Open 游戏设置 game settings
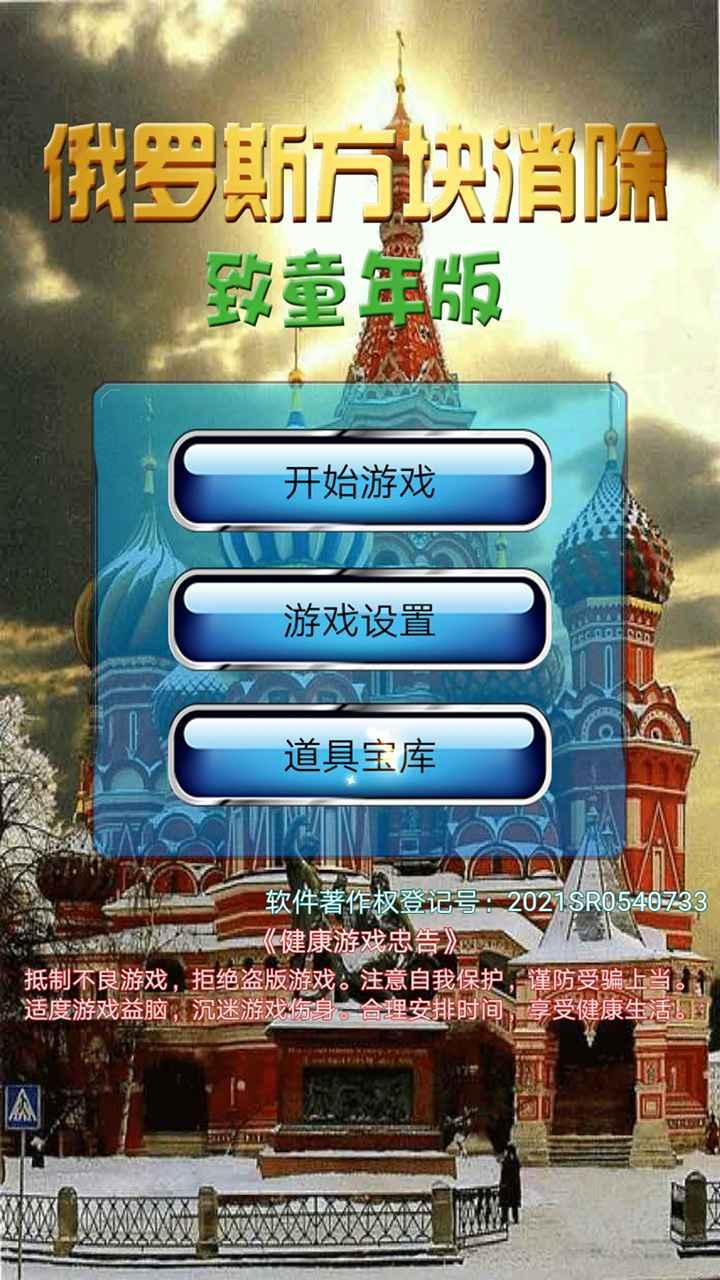 (360, 619)
